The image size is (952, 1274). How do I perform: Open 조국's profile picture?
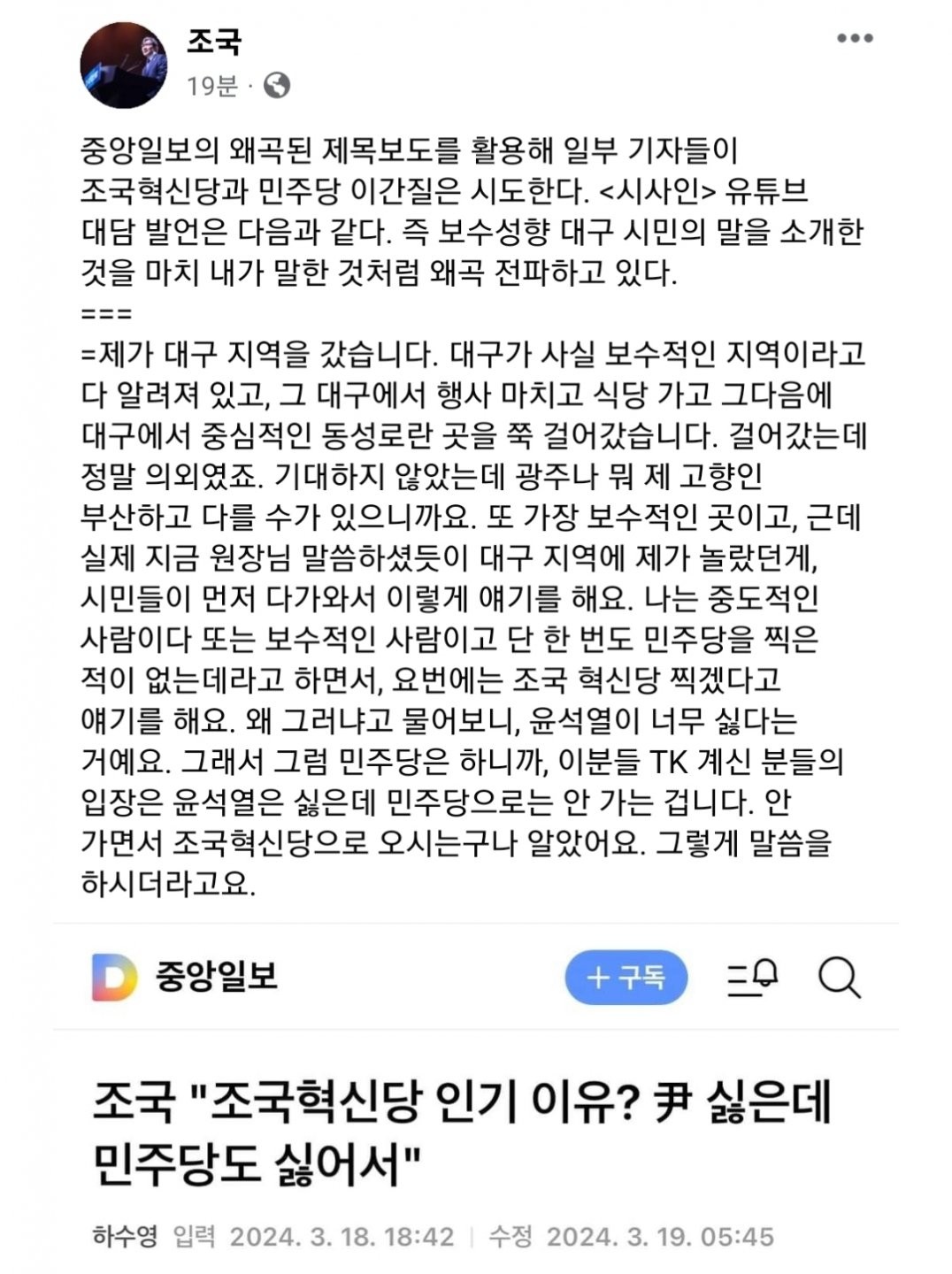tap(122, 64)
